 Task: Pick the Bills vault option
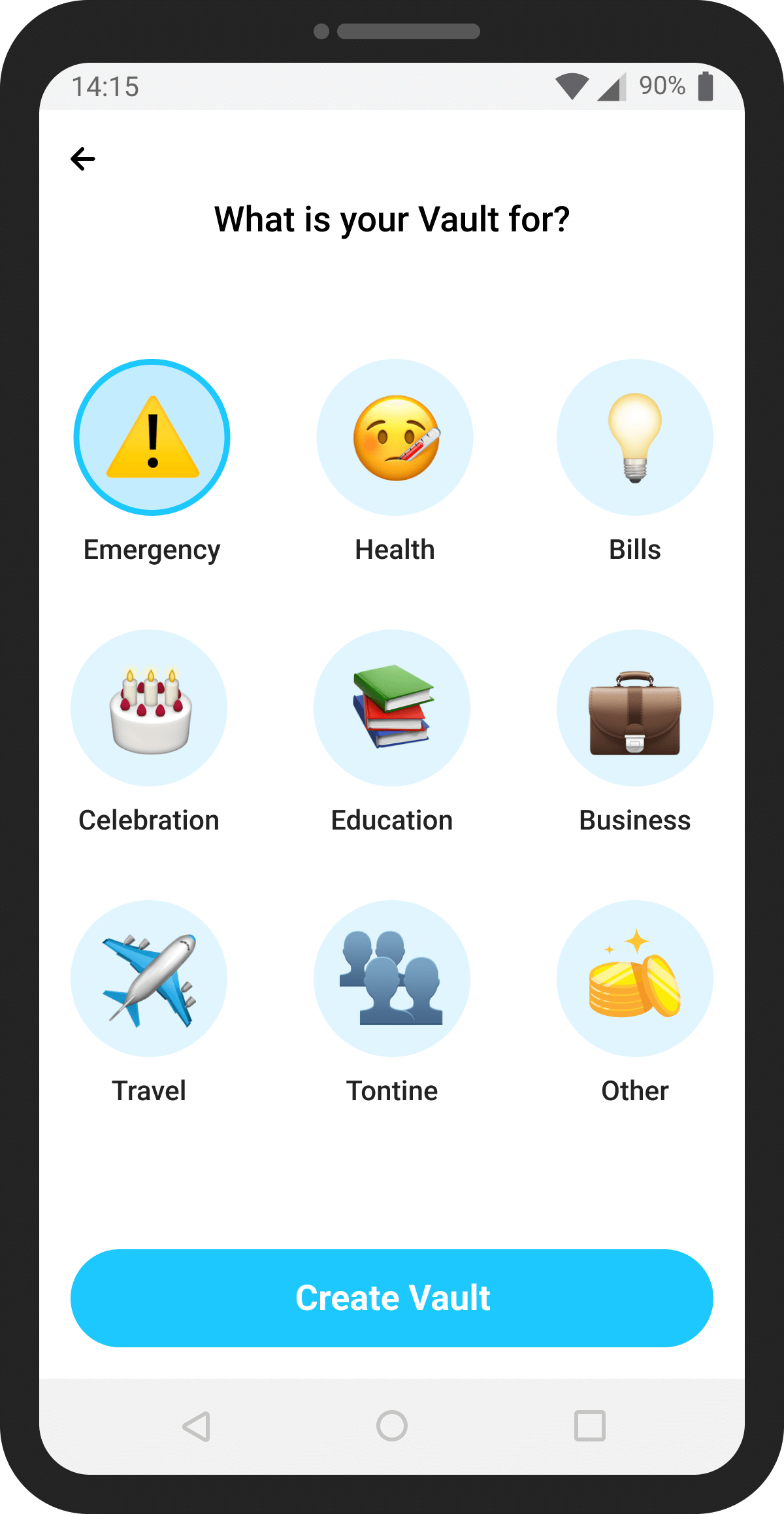pos(634,437)
